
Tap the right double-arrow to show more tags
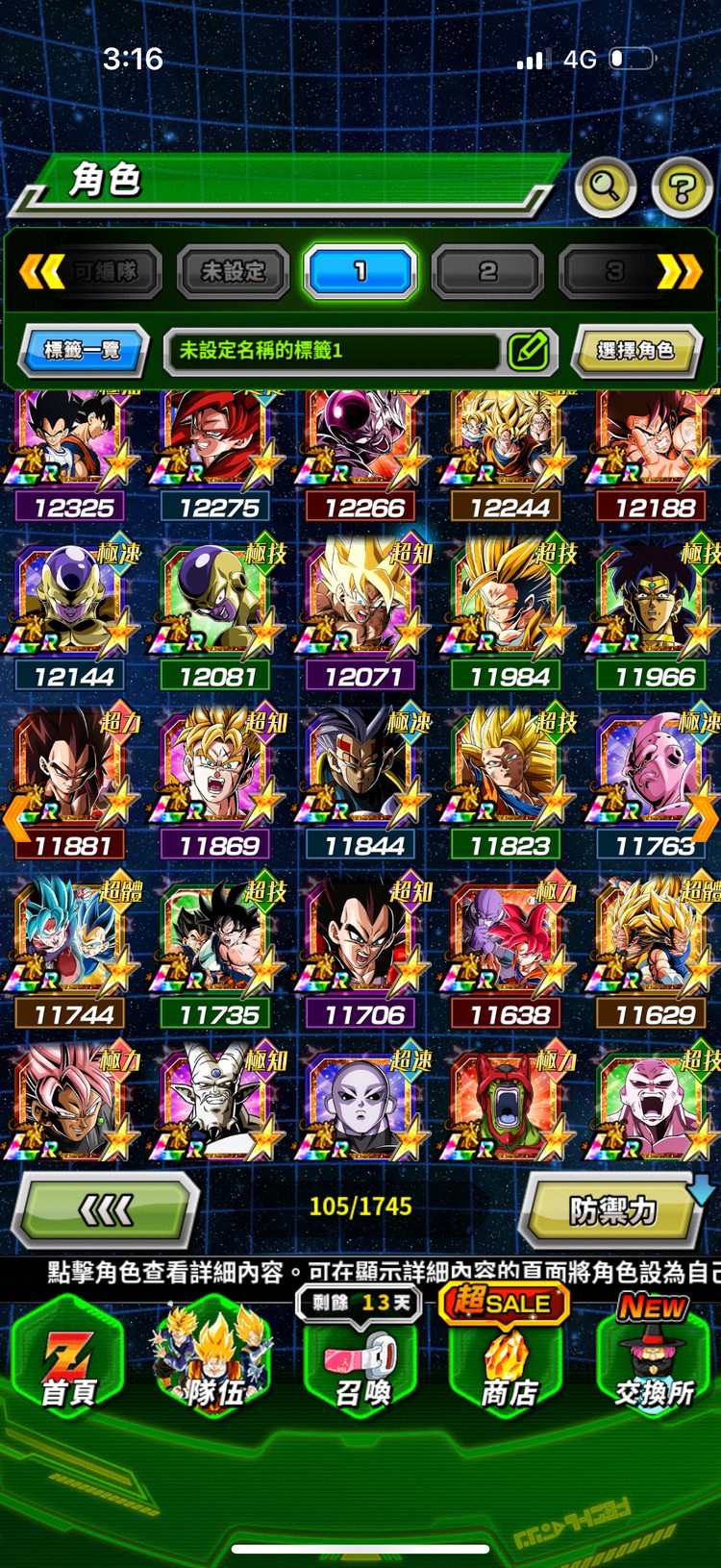coord(679,272)
